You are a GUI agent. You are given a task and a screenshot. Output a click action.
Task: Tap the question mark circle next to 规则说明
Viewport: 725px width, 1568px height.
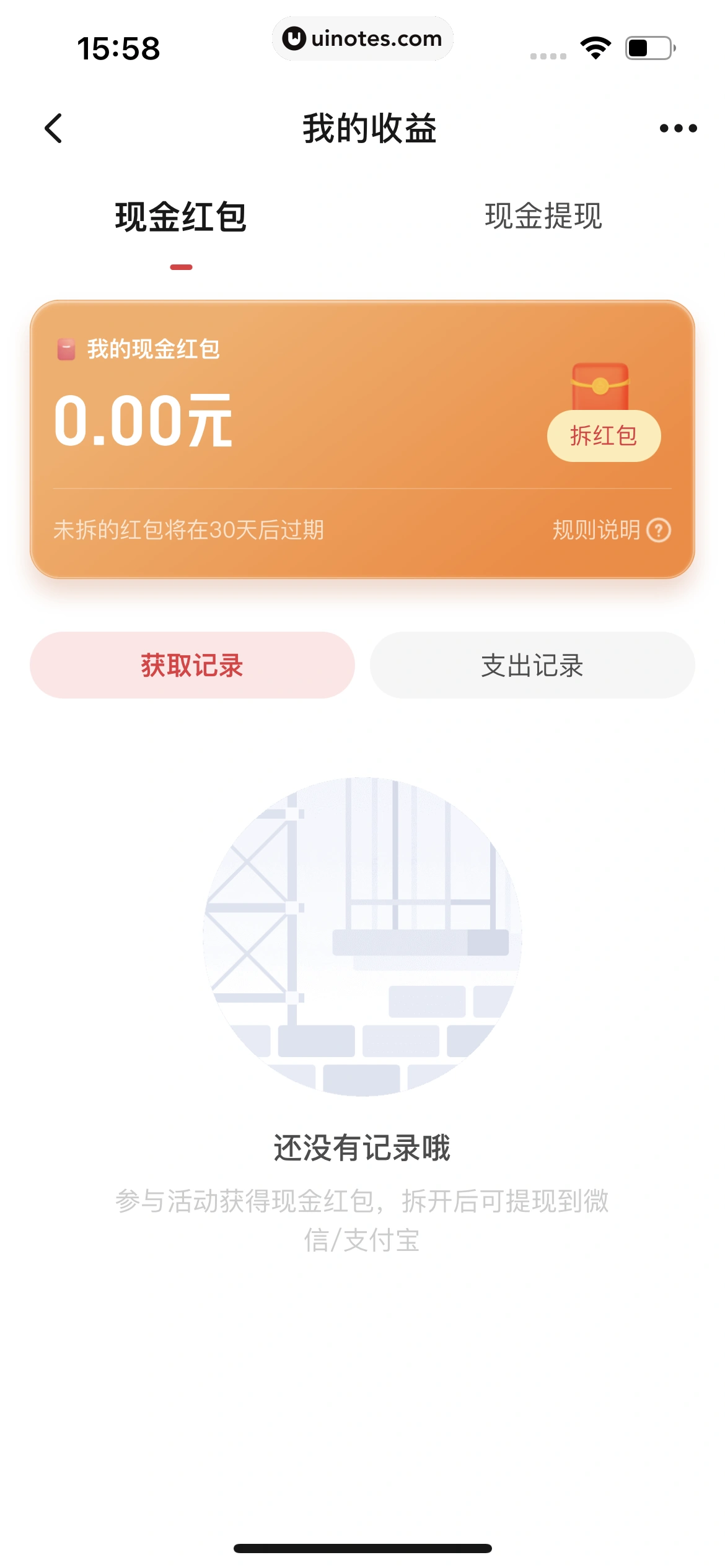(x=658, y=531)
